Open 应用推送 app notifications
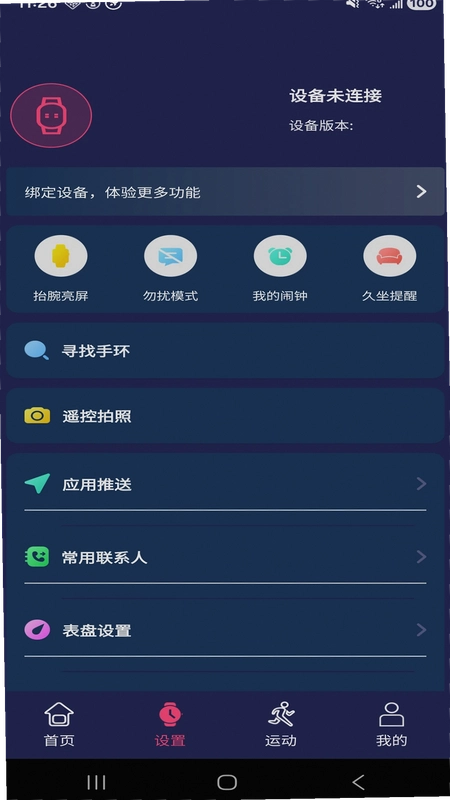This screenshot has width=450, height=800. 226,484
